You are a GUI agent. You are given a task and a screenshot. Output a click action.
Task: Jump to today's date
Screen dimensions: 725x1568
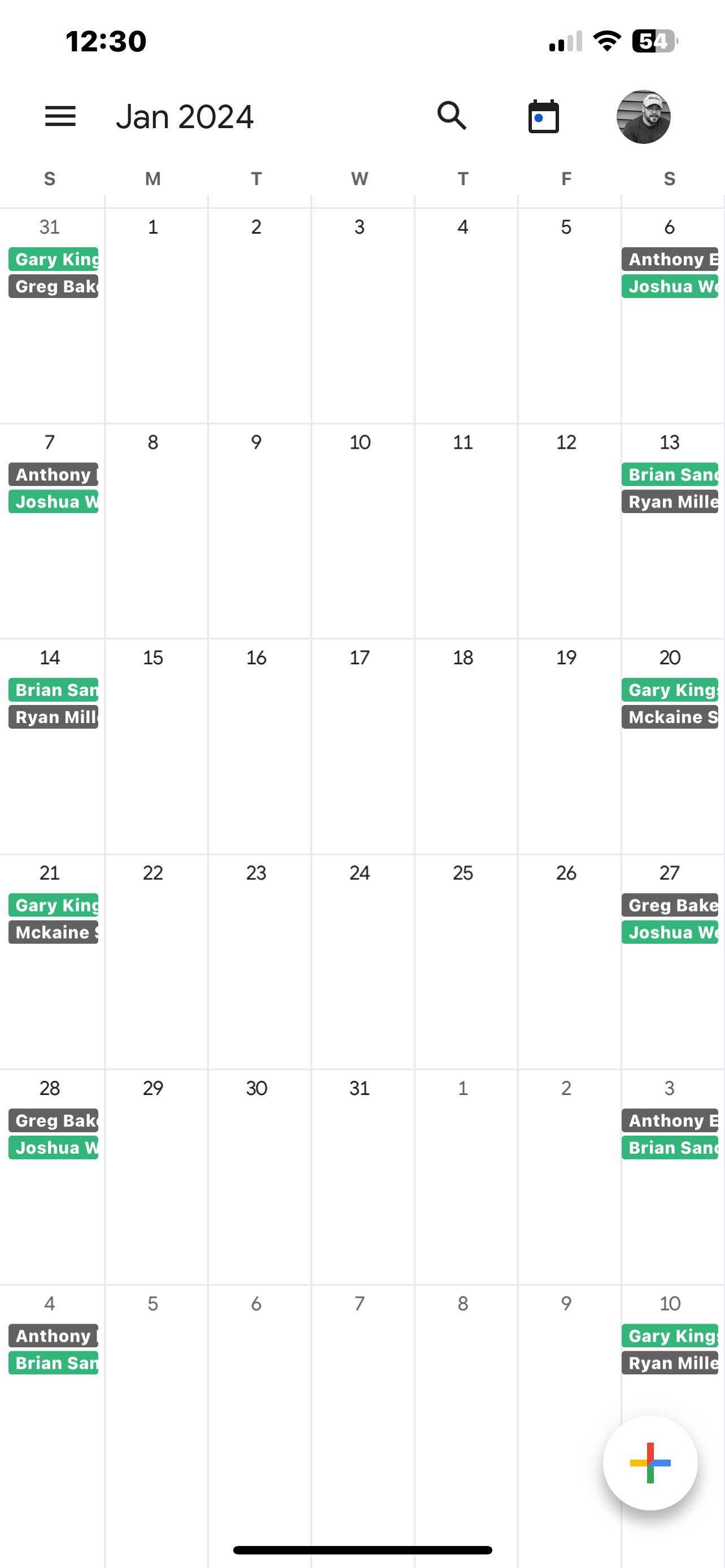pyautogui.click(x=543, y=116)
